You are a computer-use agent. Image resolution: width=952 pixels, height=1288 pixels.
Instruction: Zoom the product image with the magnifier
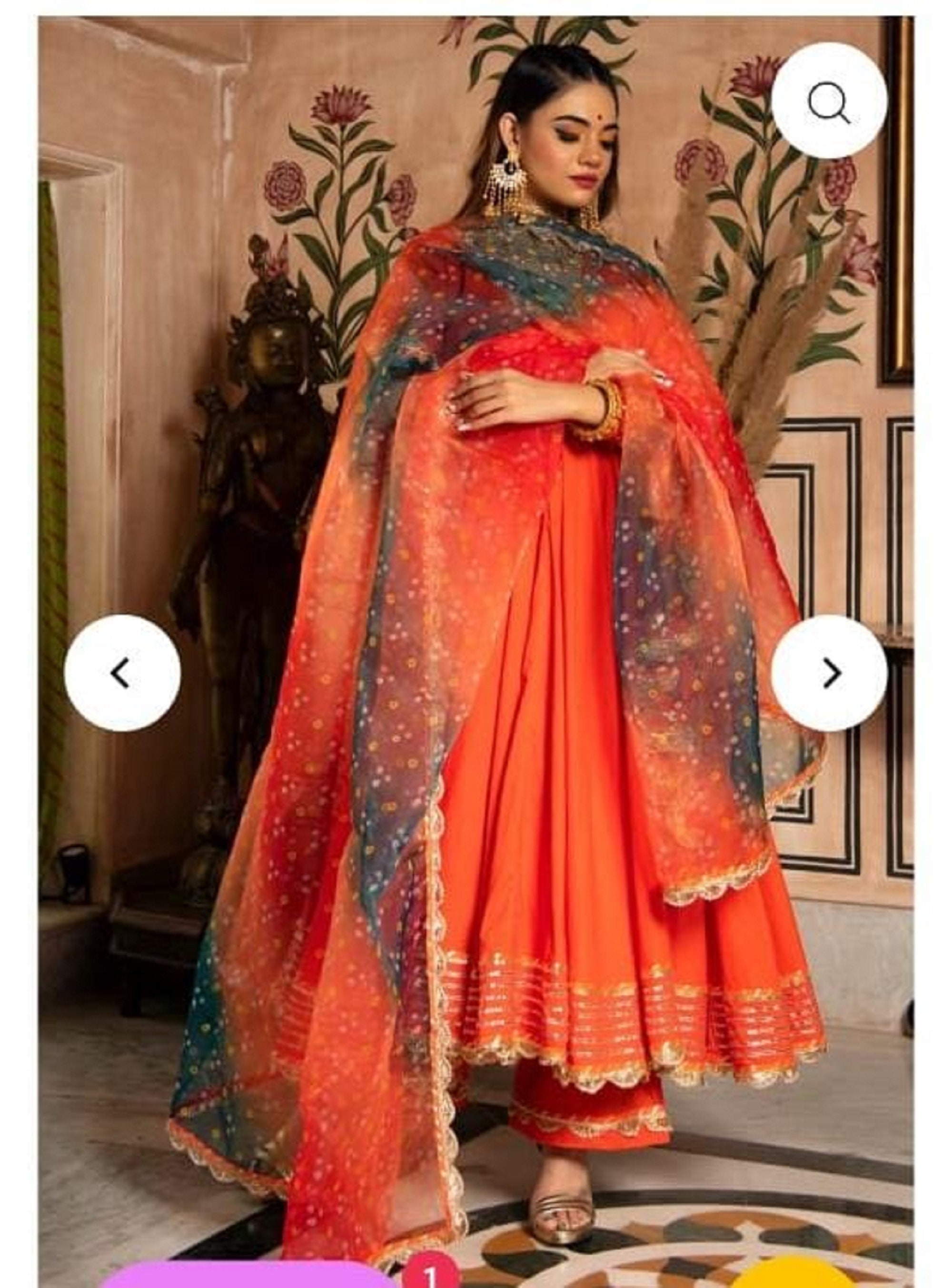[829, 100]
